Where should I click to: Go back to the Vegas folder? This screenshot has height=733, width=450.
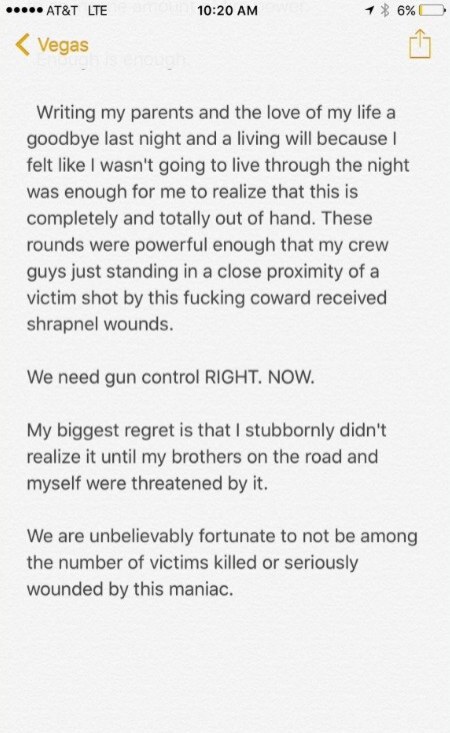[x=51, y=45]
